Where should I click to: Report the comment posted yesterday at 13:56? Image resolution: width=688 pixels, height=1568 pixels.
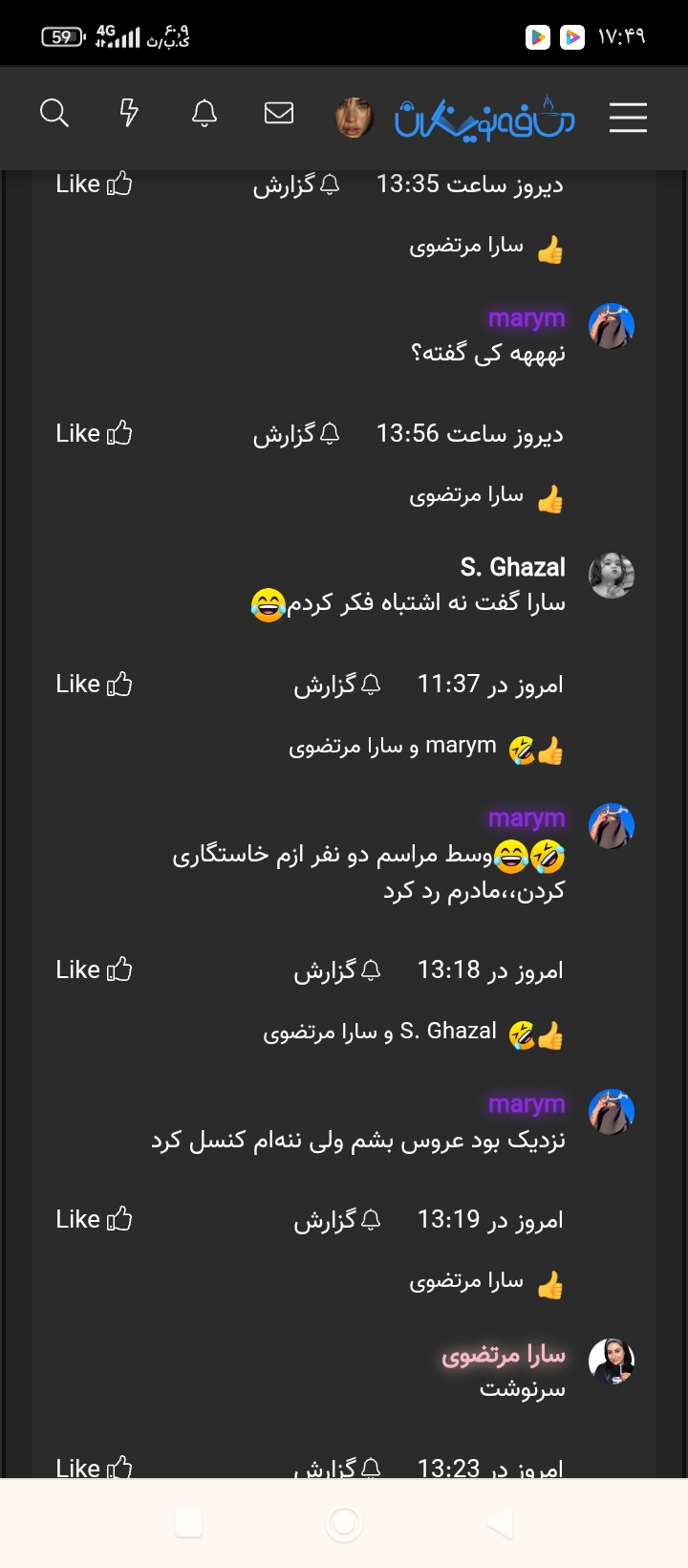pos(296,434)
